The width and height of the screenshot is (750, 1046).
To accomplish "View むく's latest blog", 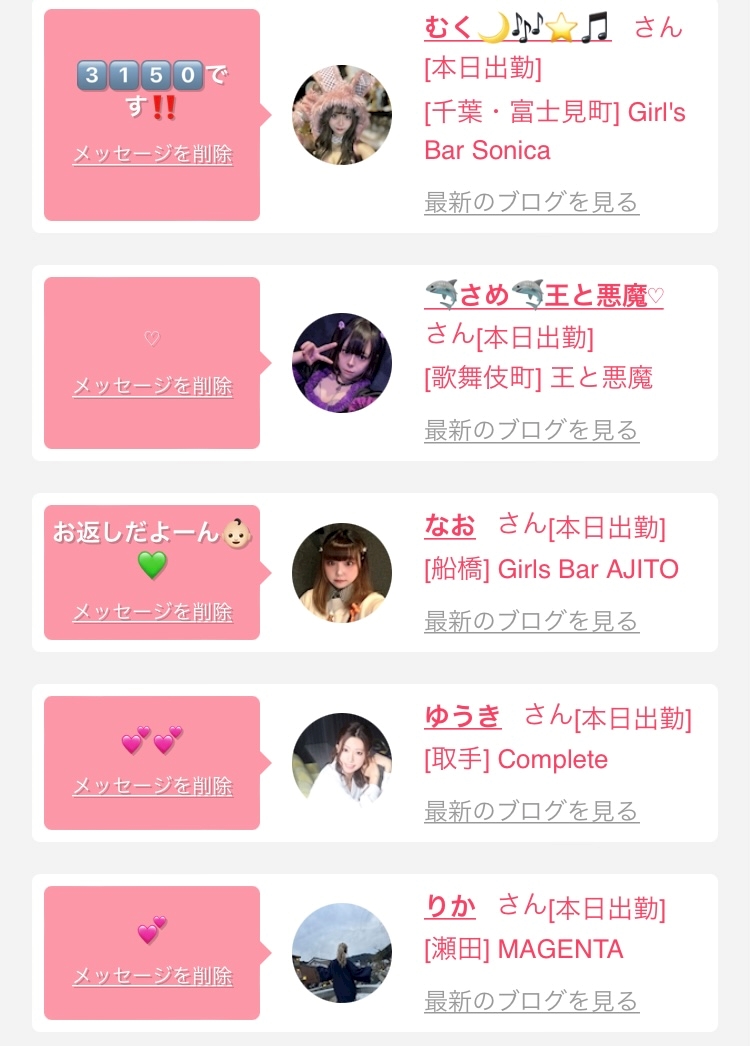I will [532, 202].
